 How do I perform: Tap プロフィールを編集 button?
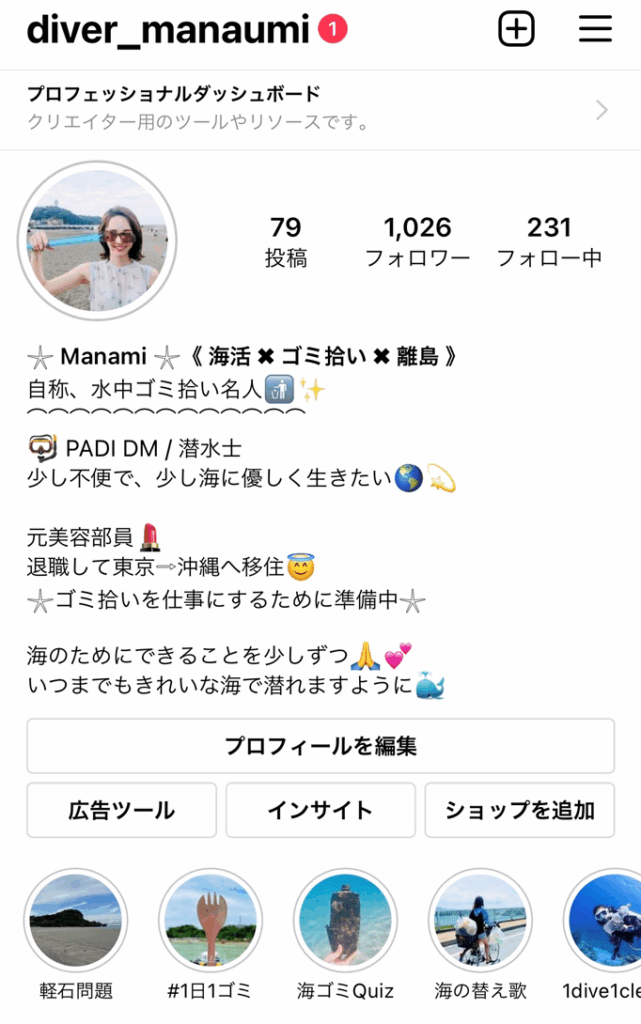pyautogui.click(x=320, y=746)
